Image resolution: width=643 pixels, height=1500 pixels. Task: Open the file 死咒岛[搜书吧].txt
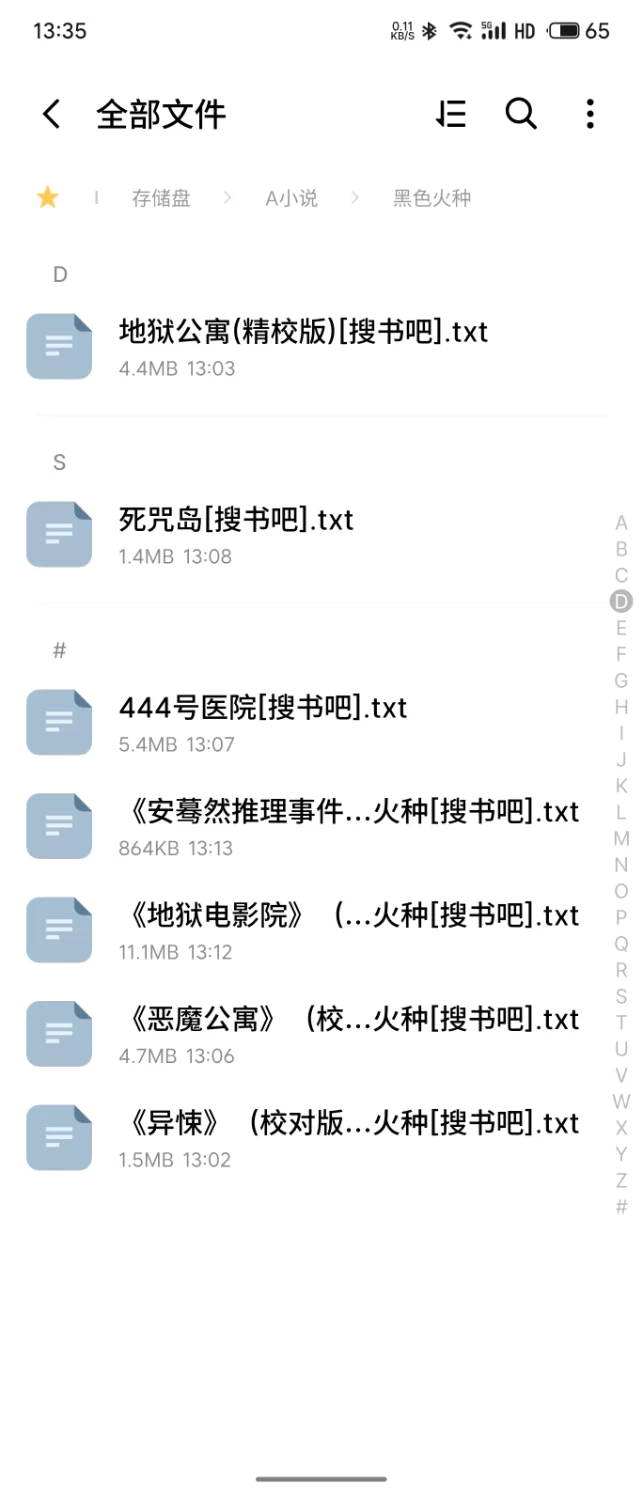click(x=236, y=534)
